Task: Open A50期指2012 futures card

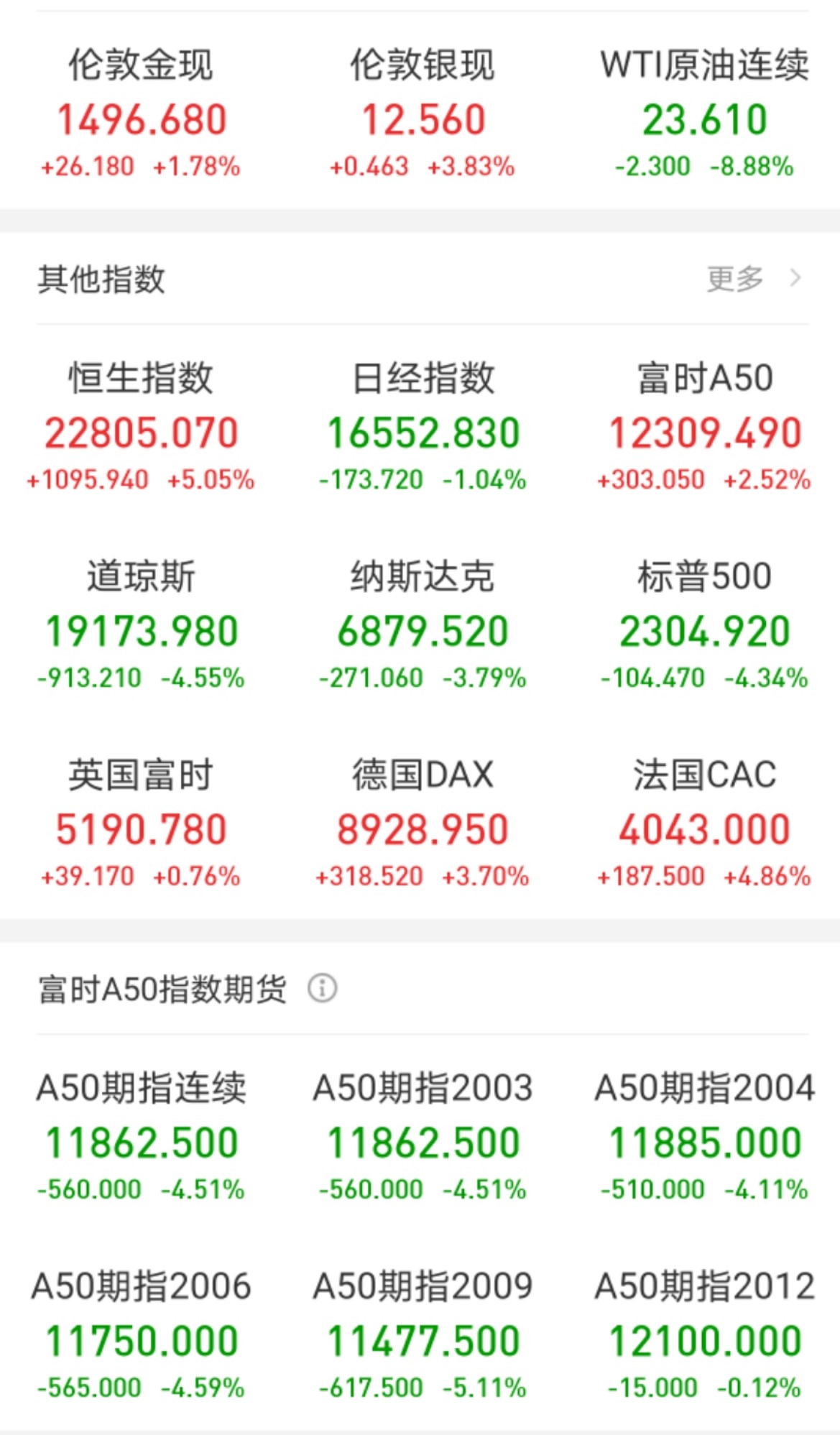Action: pyautogui.click(x=704, y=1337)
